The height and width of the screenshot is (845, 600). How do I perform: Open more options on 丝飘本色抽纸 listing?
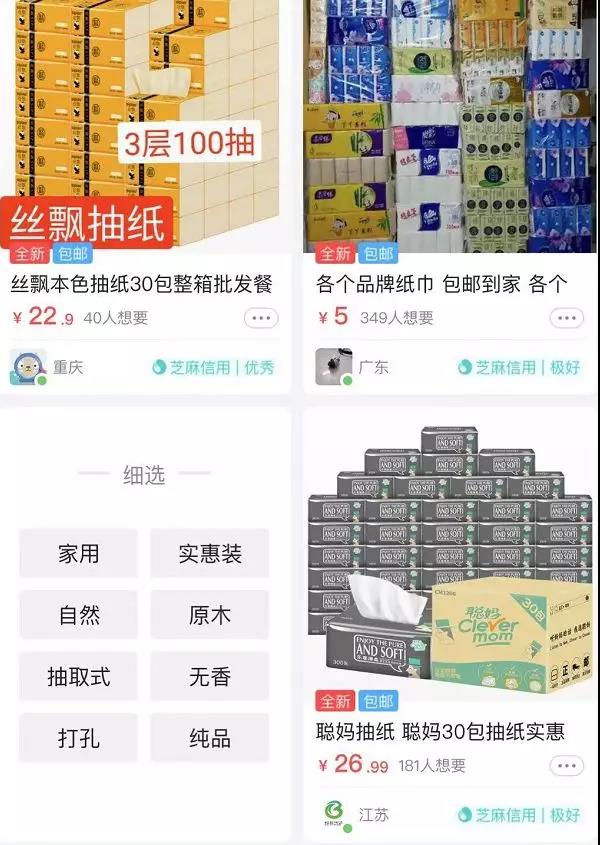[261, 318]
